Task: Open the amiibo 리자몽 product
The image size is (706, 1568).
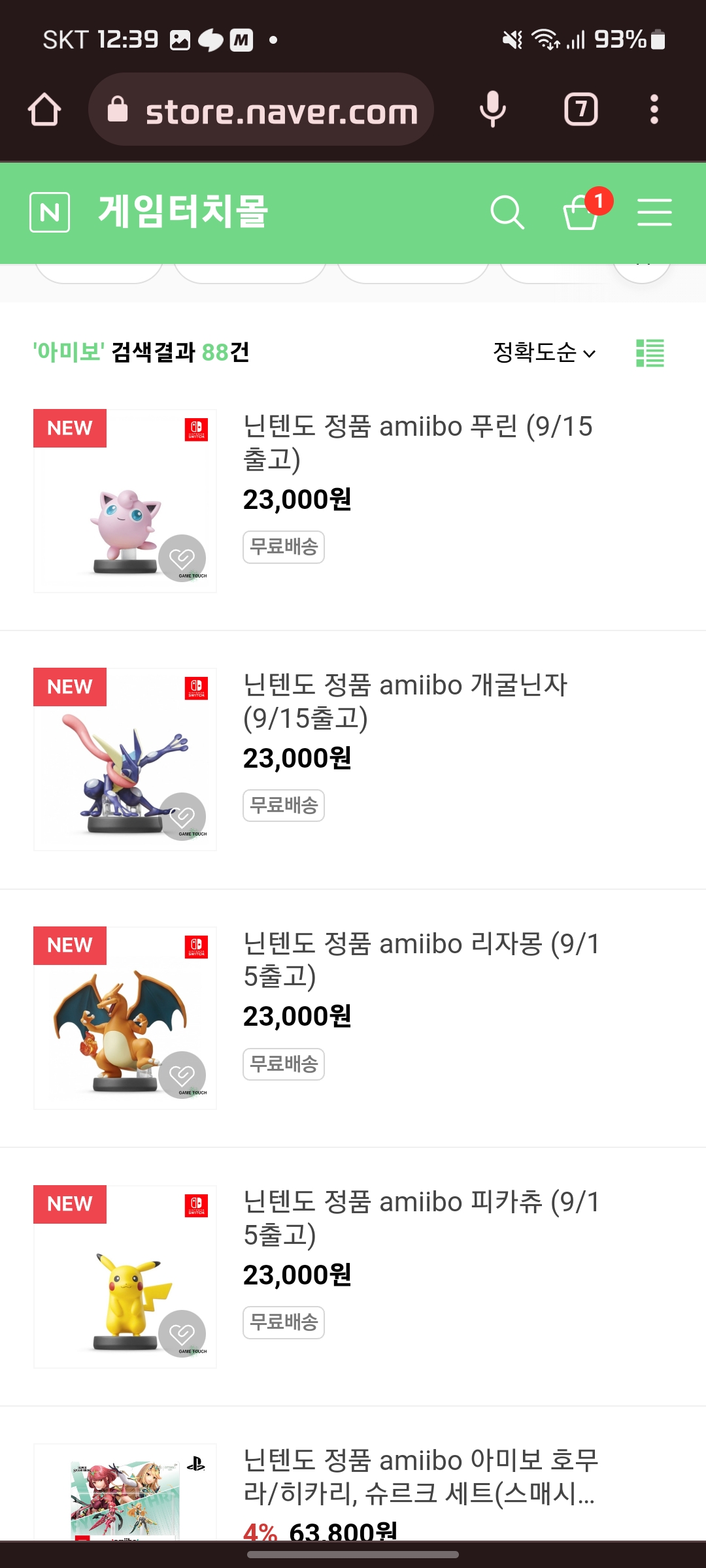Action: (x=421, y=959)
